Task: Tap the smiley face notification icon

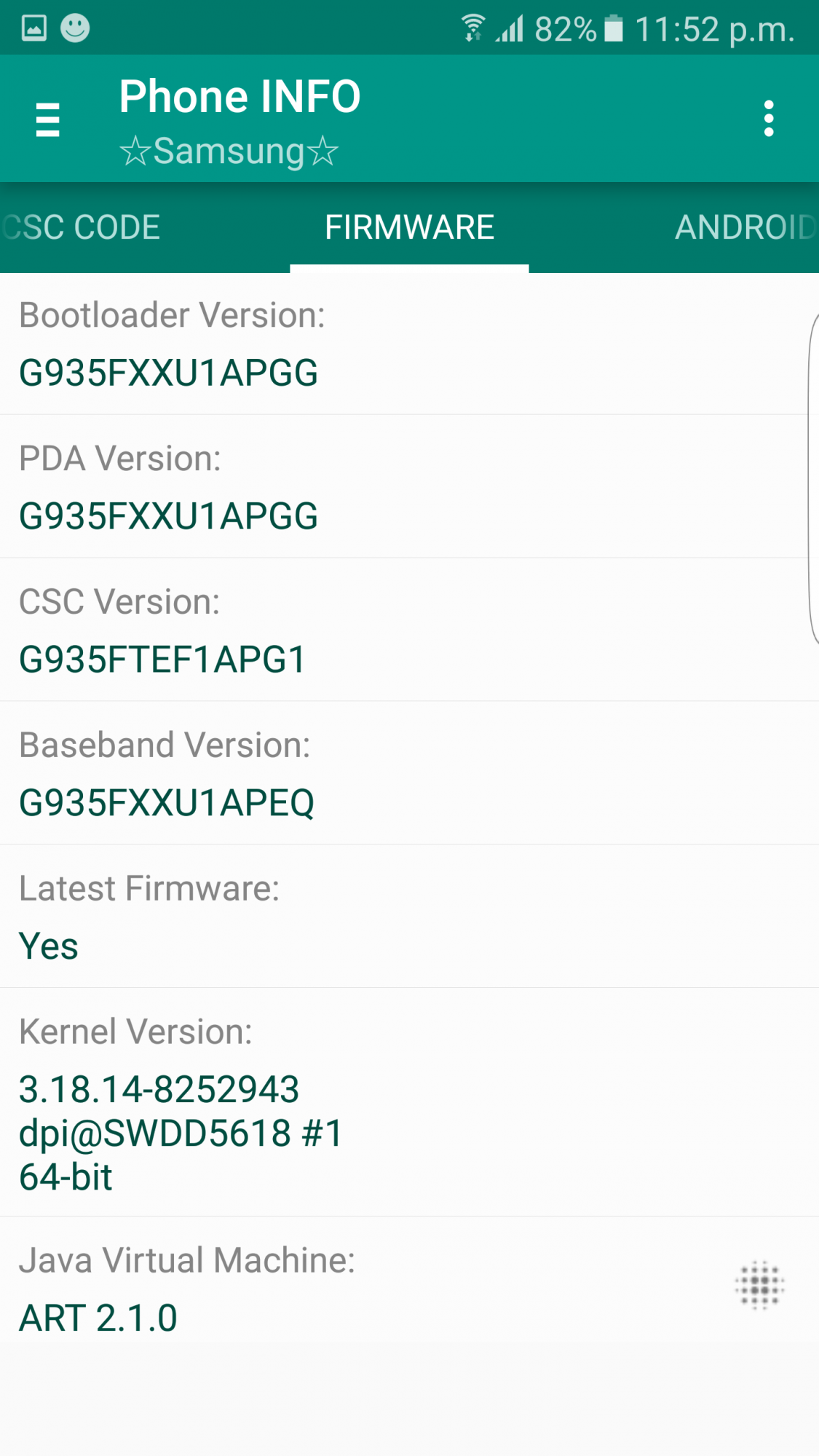Action: click(76, 29)
